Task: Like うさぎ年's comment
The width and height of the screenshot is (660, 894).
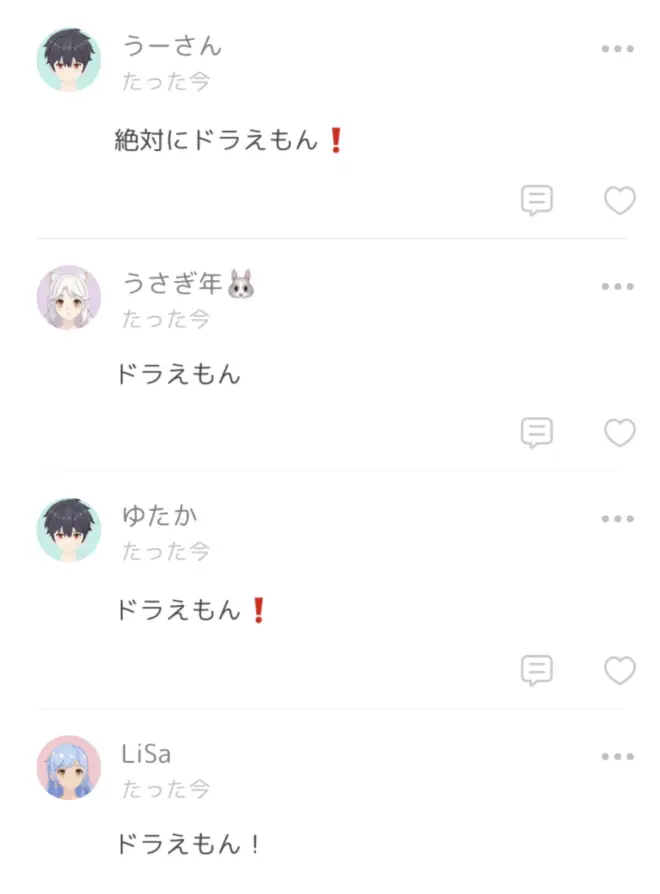Action: click(x=620, y=433)
